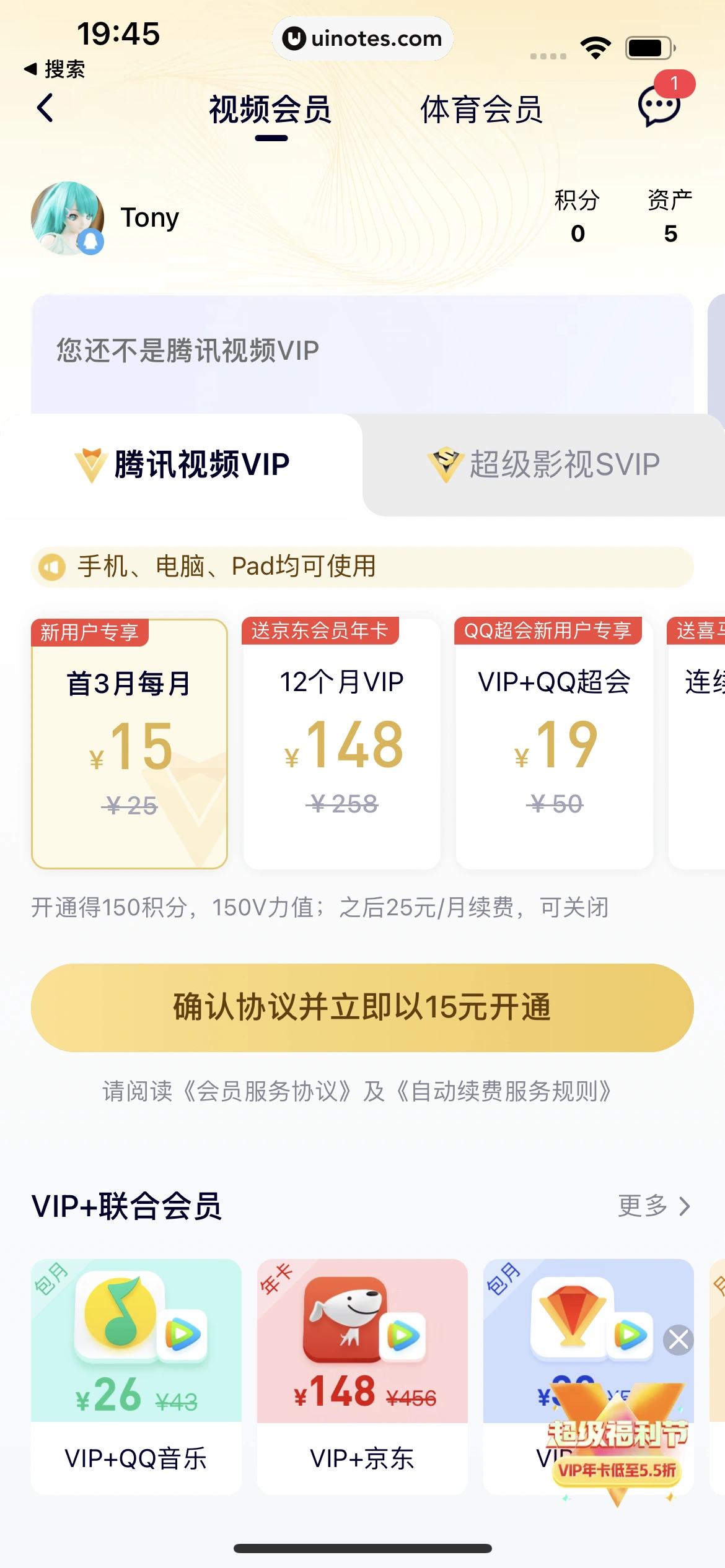
Task: Switch to 超级影视SVIP plan tab
Action: [544, 464]
